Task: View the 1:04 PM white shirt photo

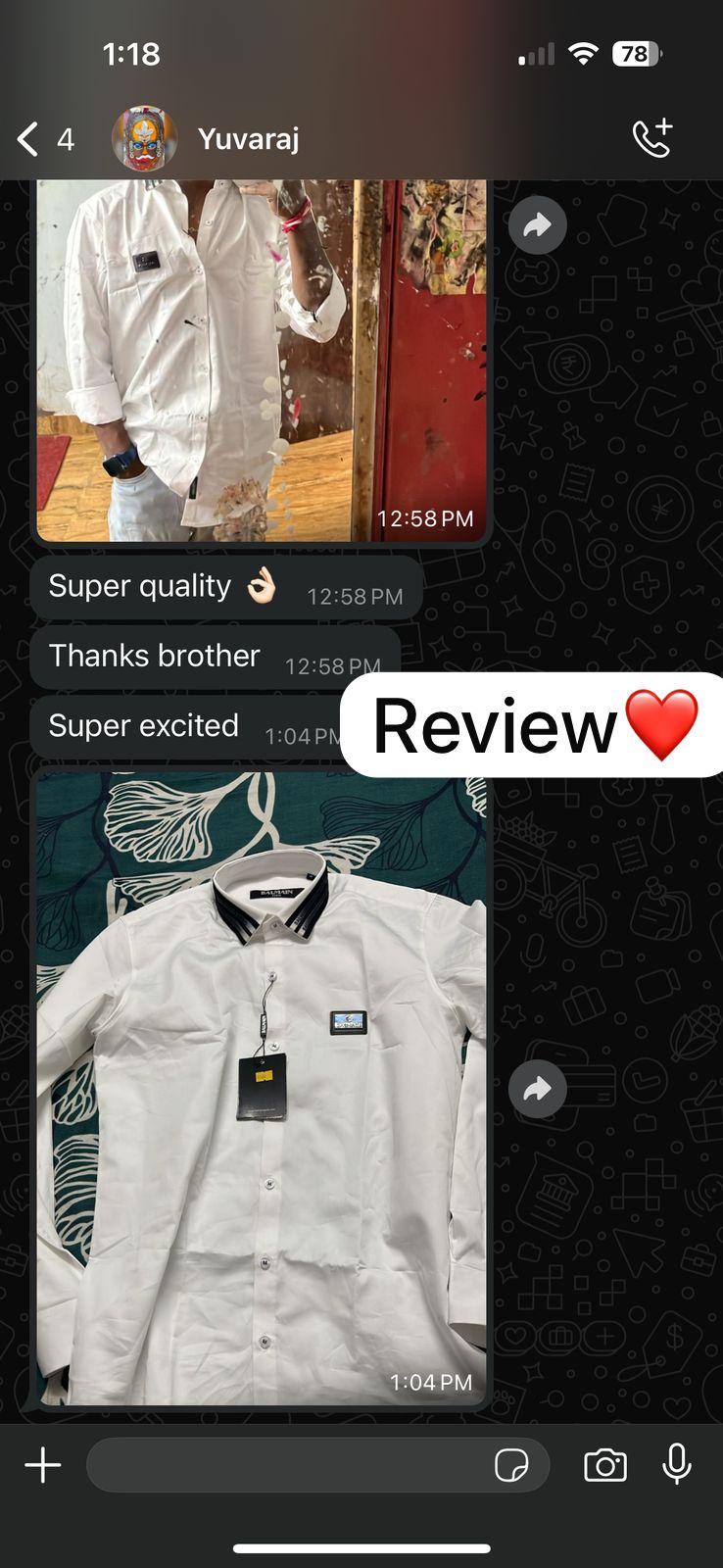Action: [x=261, y=1088]
